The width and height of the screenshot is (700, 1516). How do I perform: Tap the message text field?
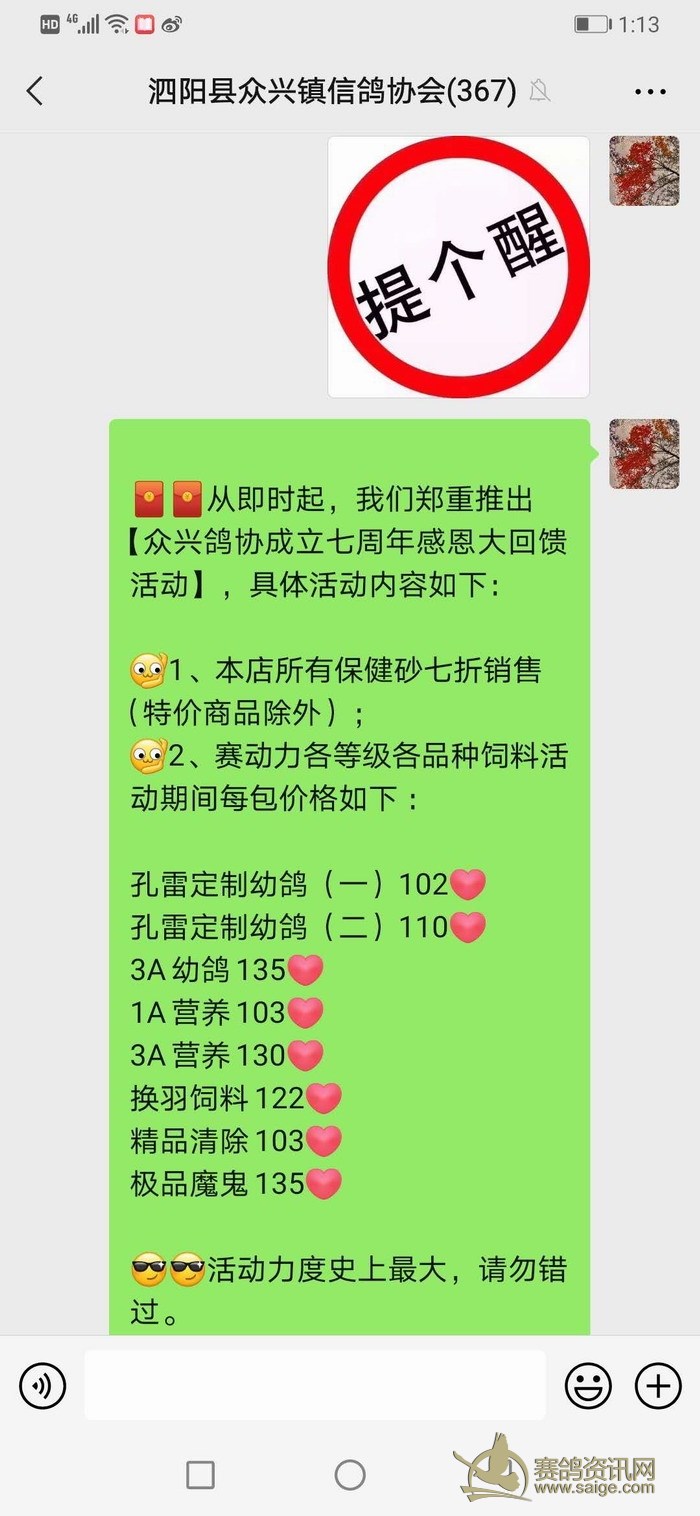click(314, 1385)
